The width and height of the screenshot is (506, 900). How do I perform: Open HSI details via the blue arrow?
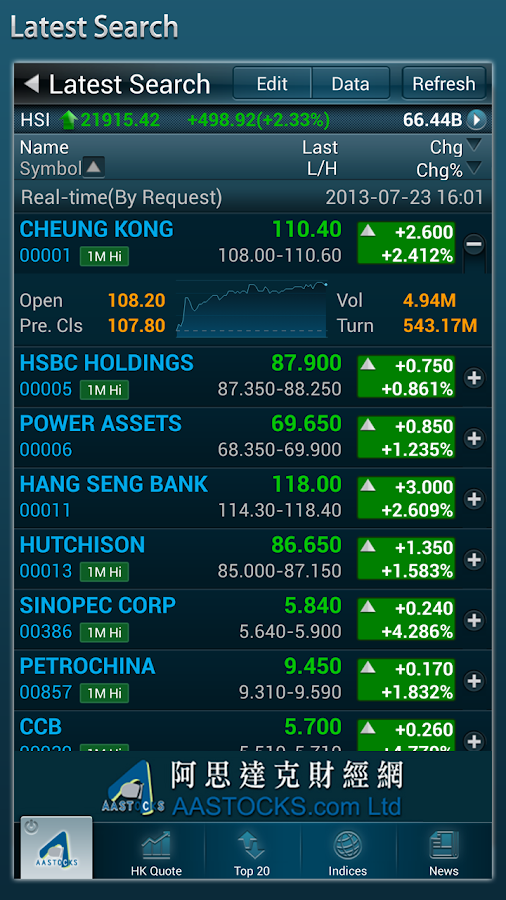point(476,120)
